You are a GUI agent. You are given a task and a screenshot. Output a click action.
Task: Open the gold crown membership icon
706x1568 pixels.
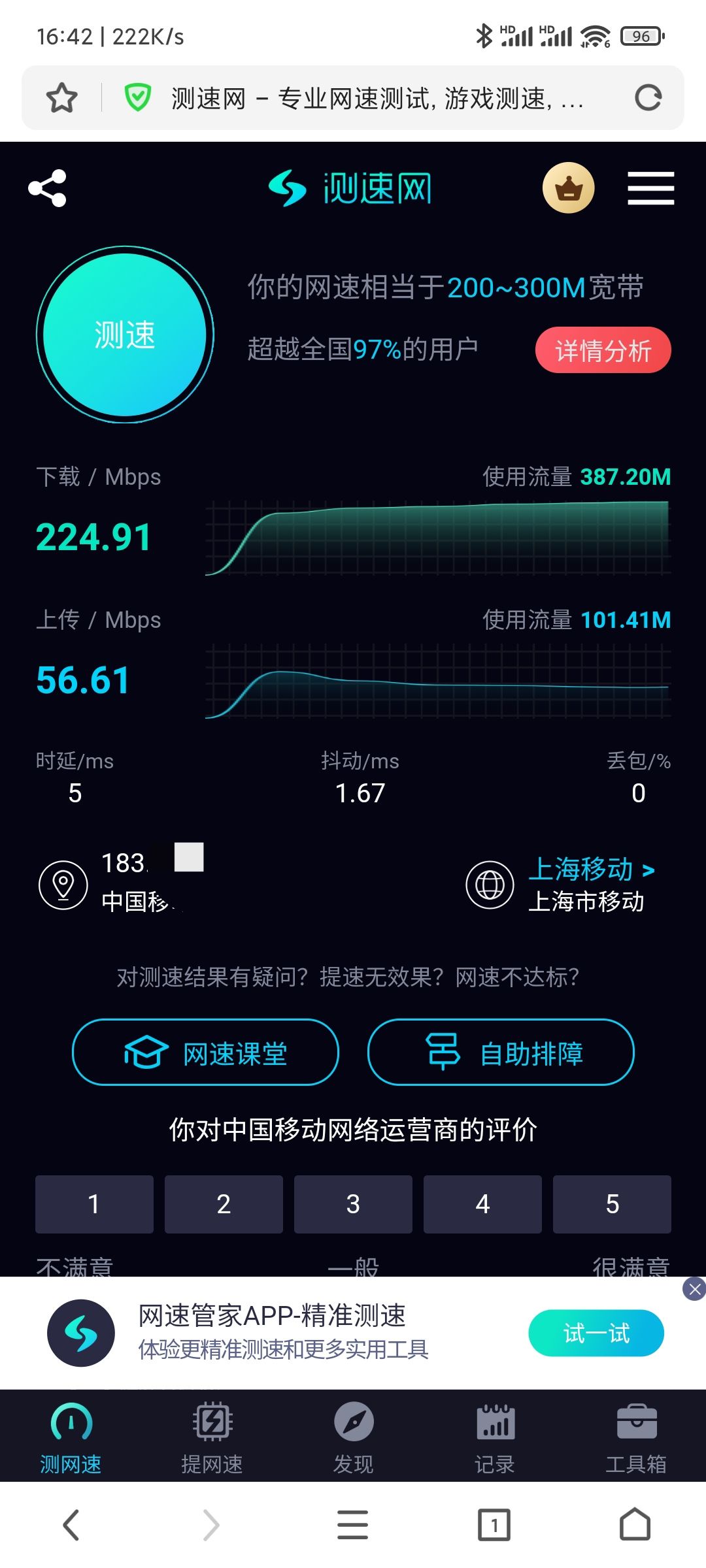point(568,188)
